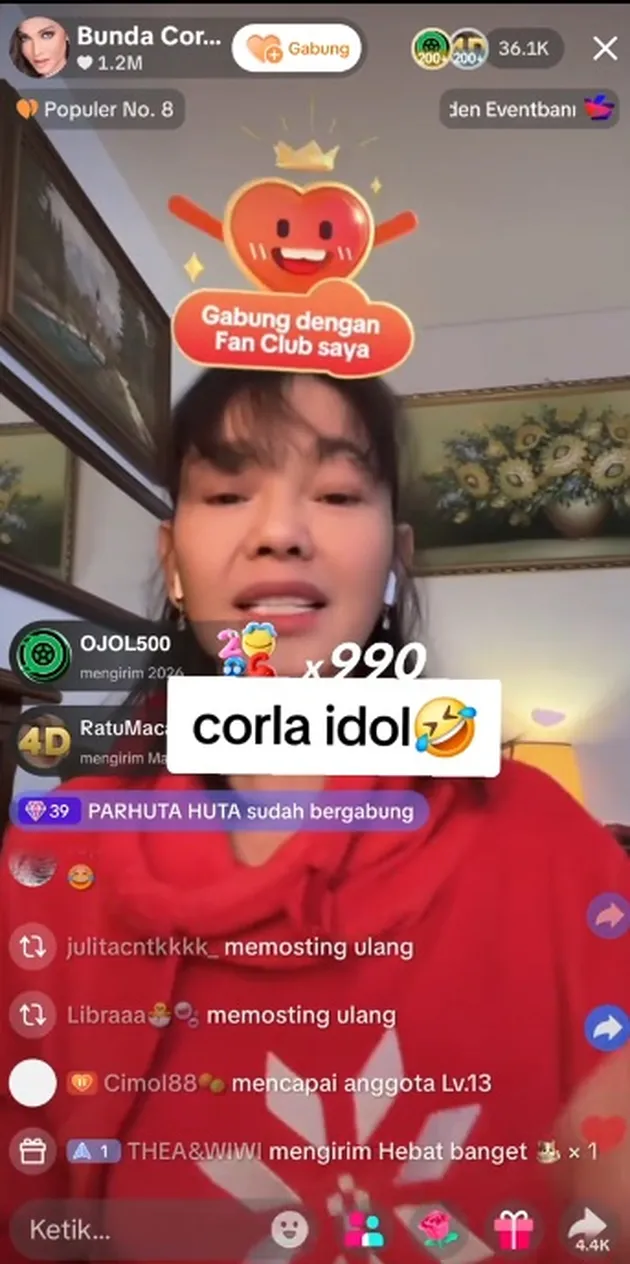630x1264 pixels.
Task: Share the live with the 4.4K arrow
Action: (x=590, y=1227)
